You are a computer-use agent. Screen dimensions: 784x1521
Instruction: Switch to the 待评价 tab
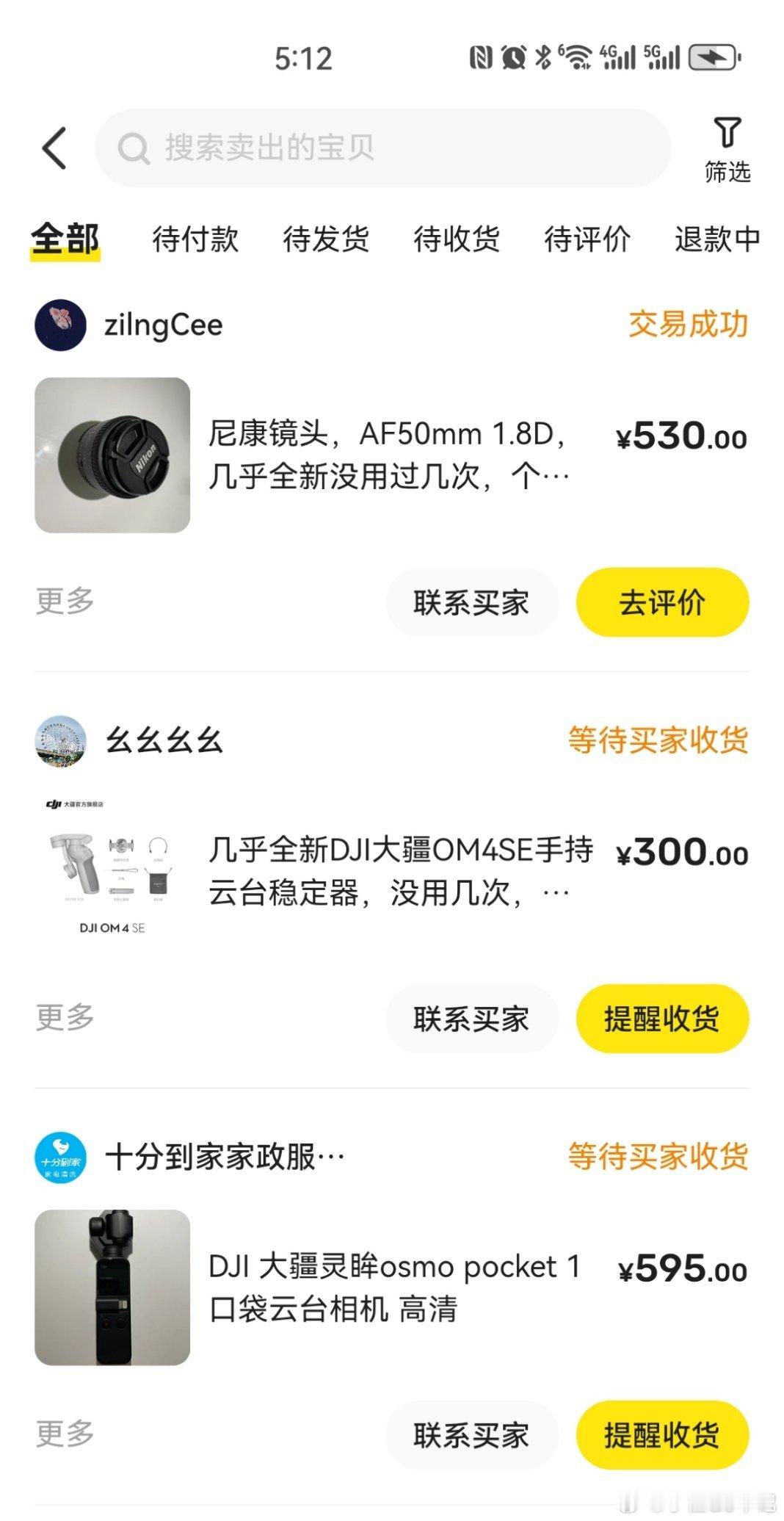[x=587, y=239]
